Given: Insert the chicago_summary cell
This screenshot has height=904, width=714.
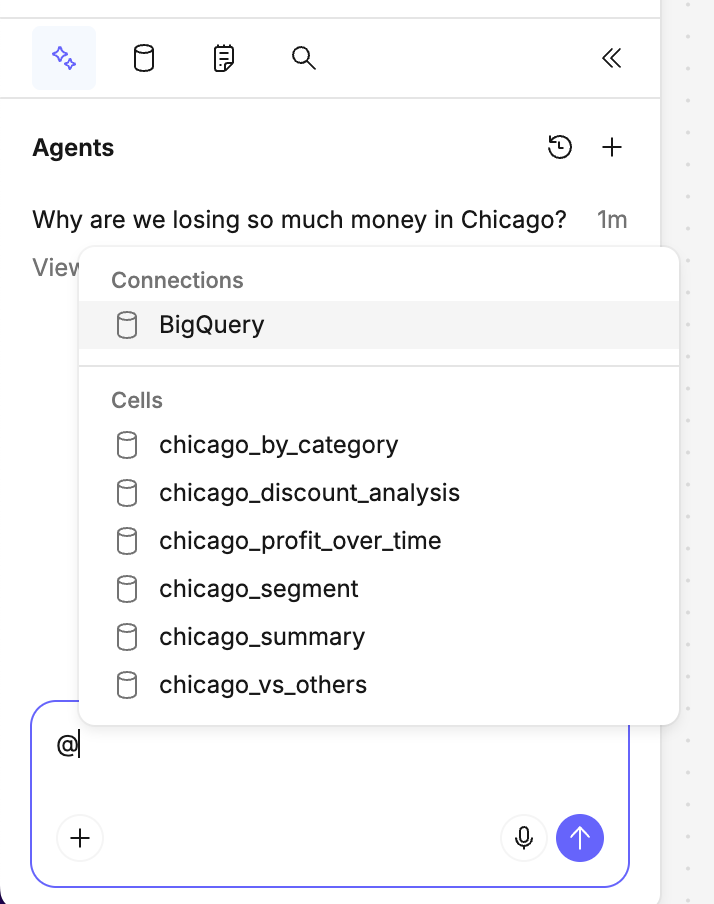Looking at the screenshot, I should (262, 637).
